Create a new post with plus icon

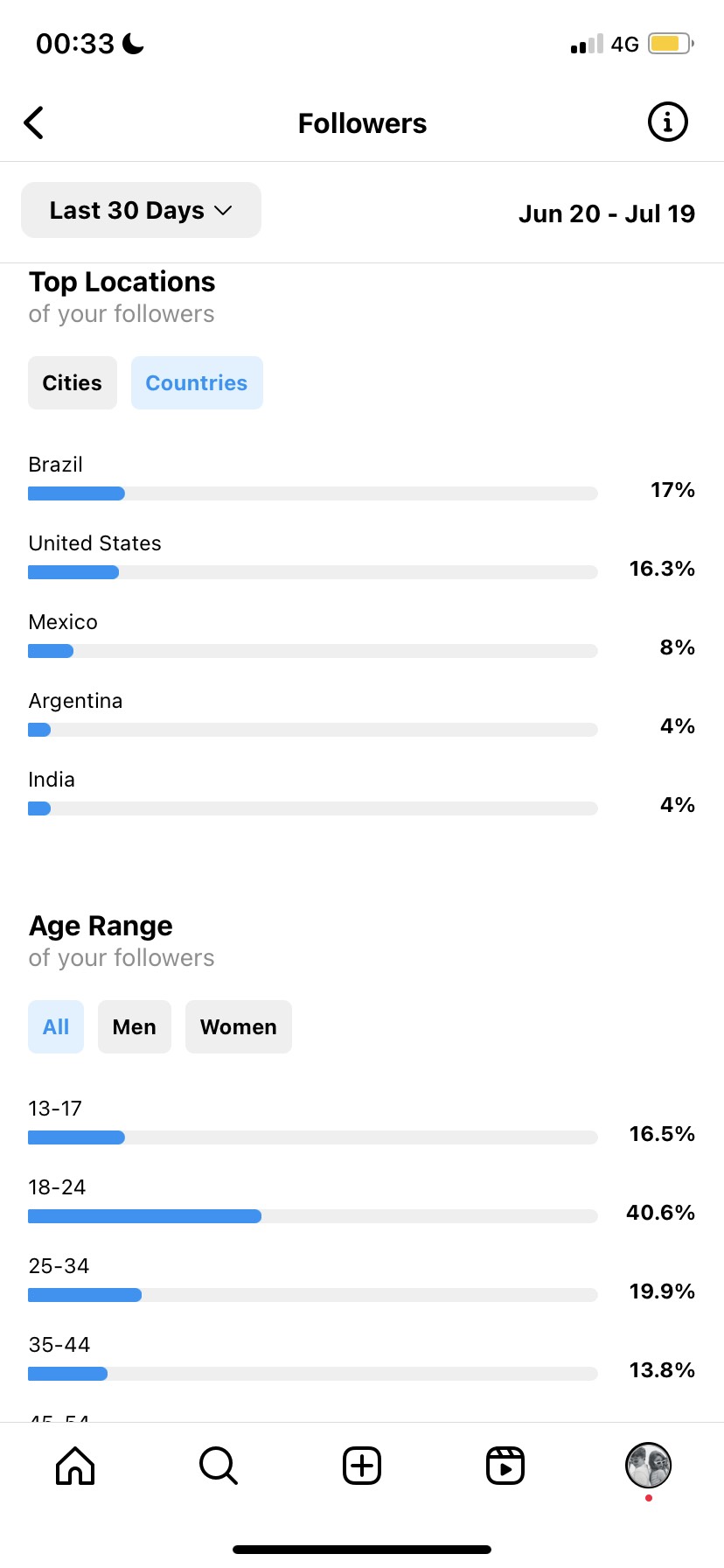click(362, 1465)
